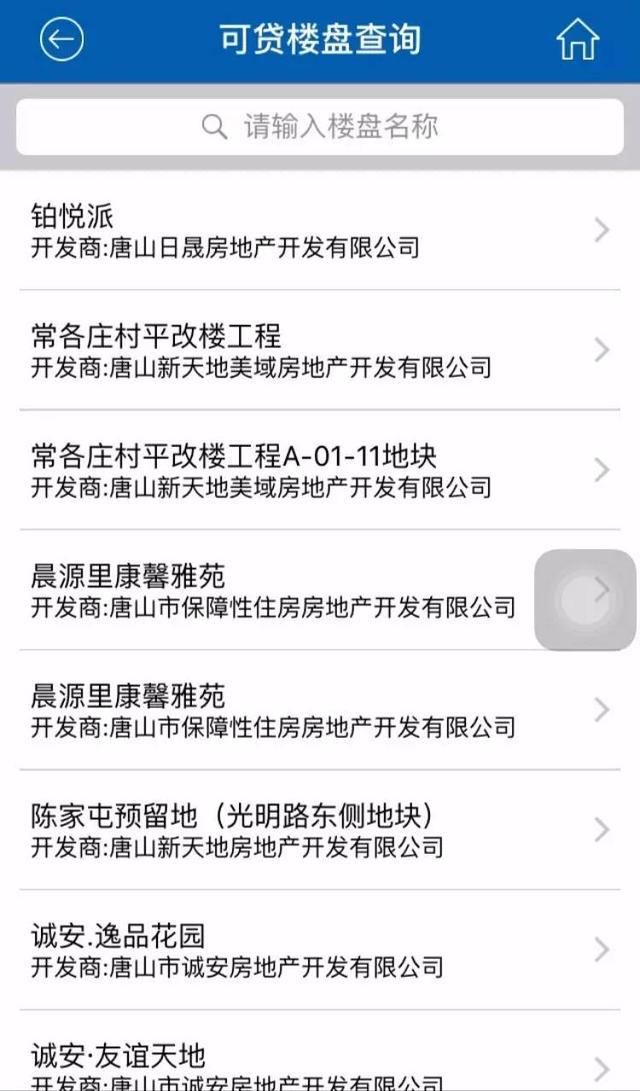Focus the 请输入楼盘名称 search field
The height and width of the screenshot is (1091, 640).
[320, 127]
